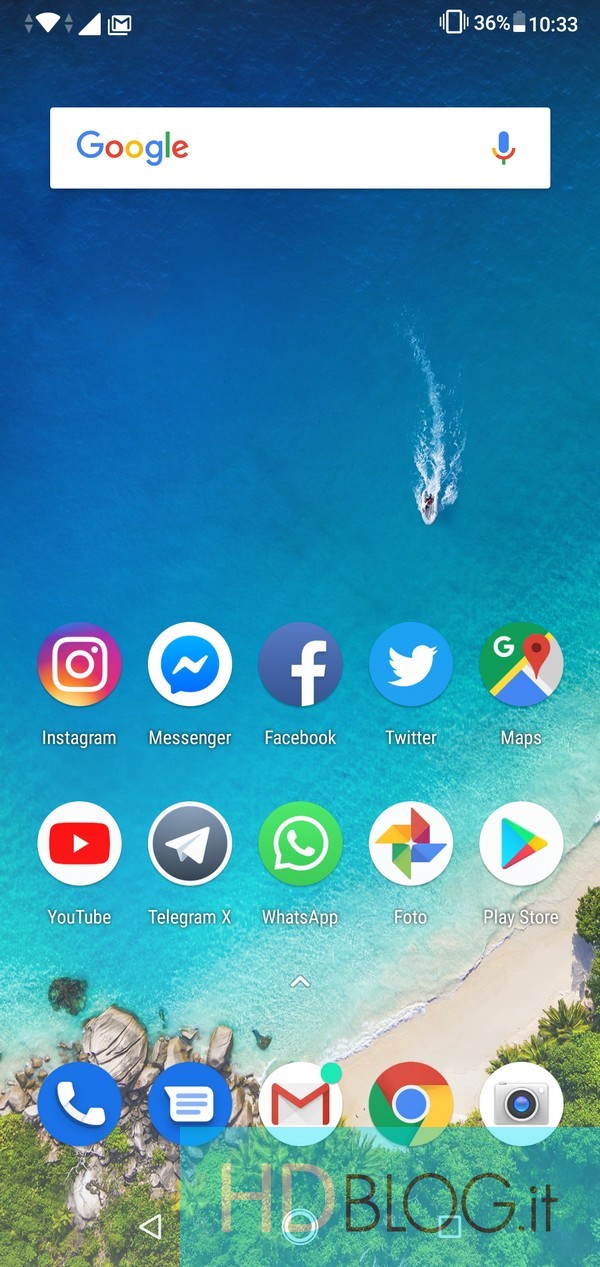Expand the app drawer arrow
600x1267 pixels.
[300, 982]
